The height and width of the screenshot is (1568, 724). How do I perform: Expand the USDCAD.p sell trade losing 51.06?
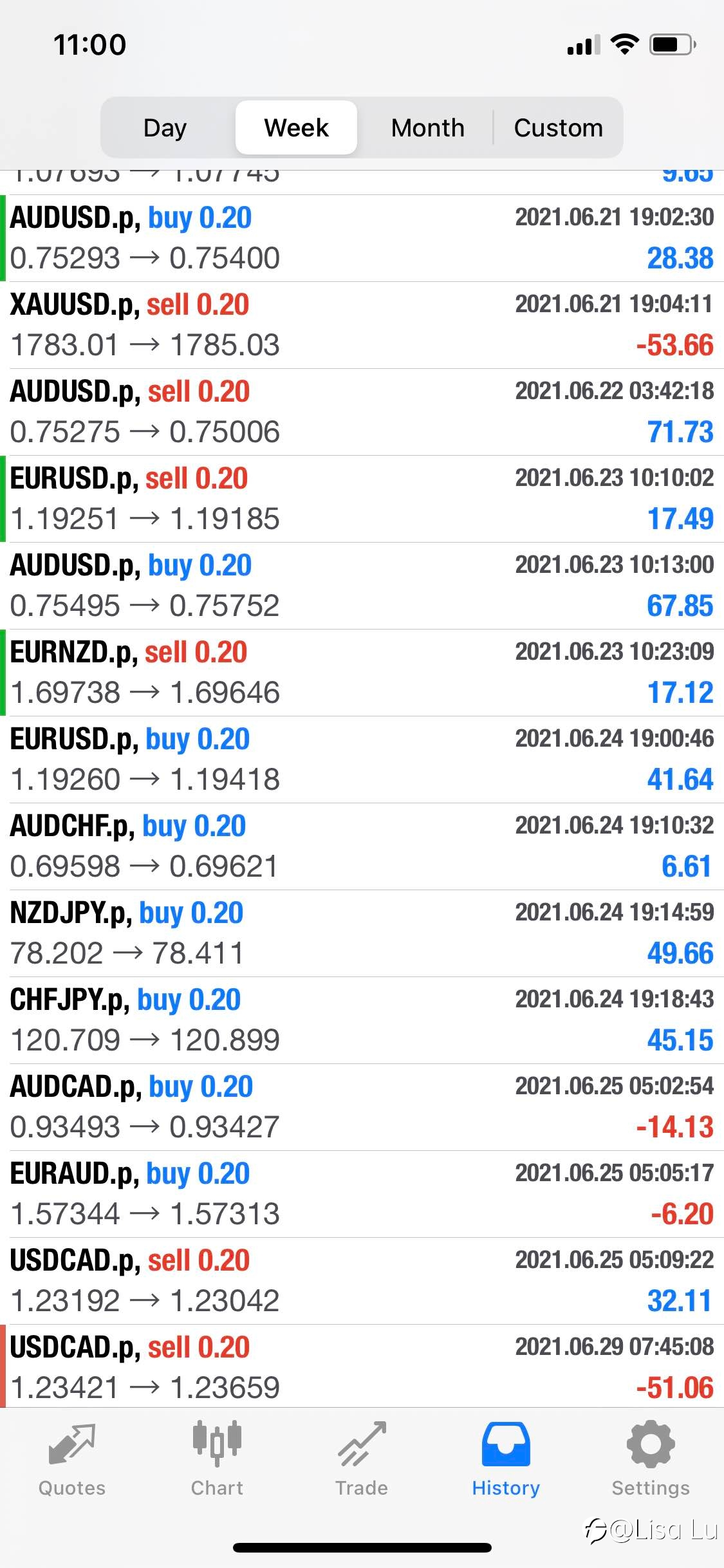pos(362,1367)
